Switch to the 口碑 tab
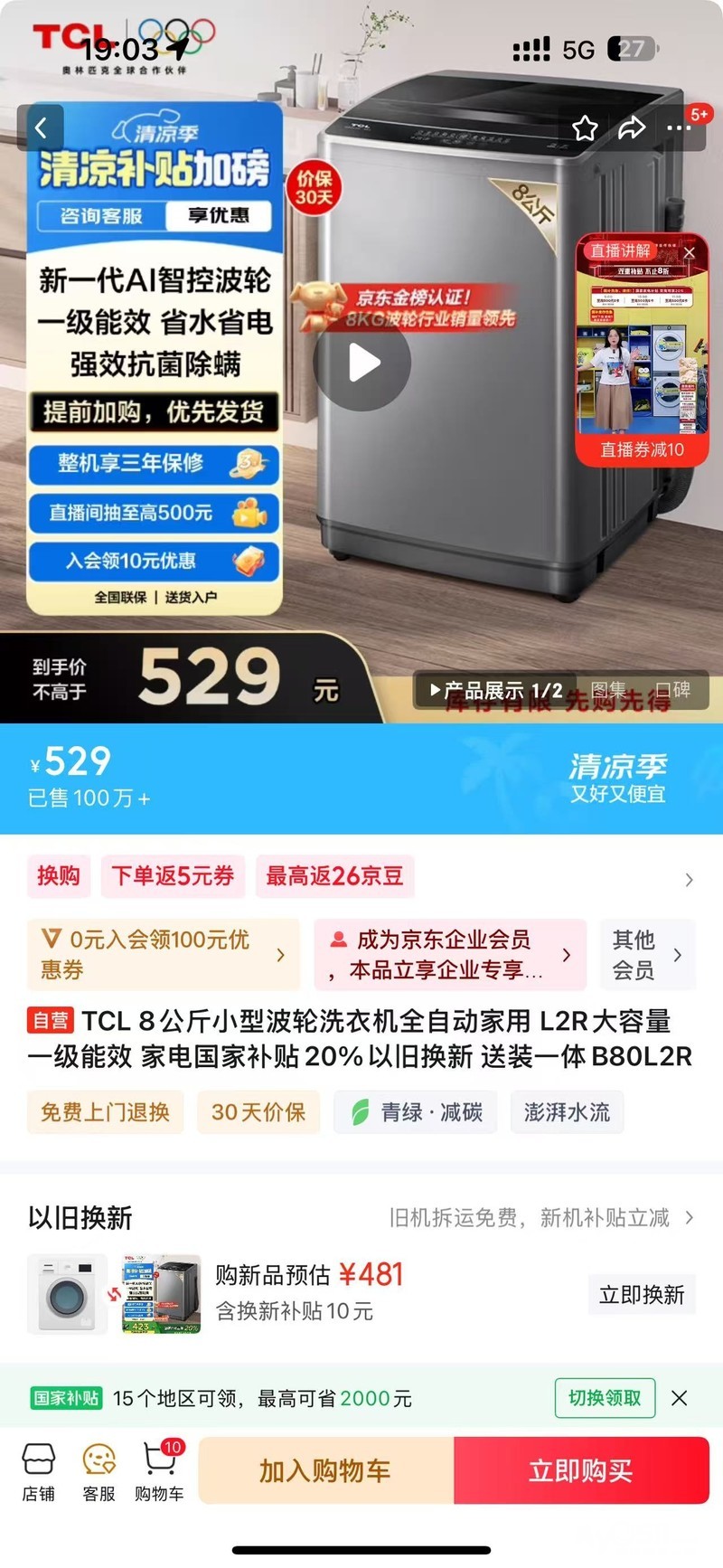Image resolution: width=723 pixels, height=1568 pixels. tap(673, 690)
